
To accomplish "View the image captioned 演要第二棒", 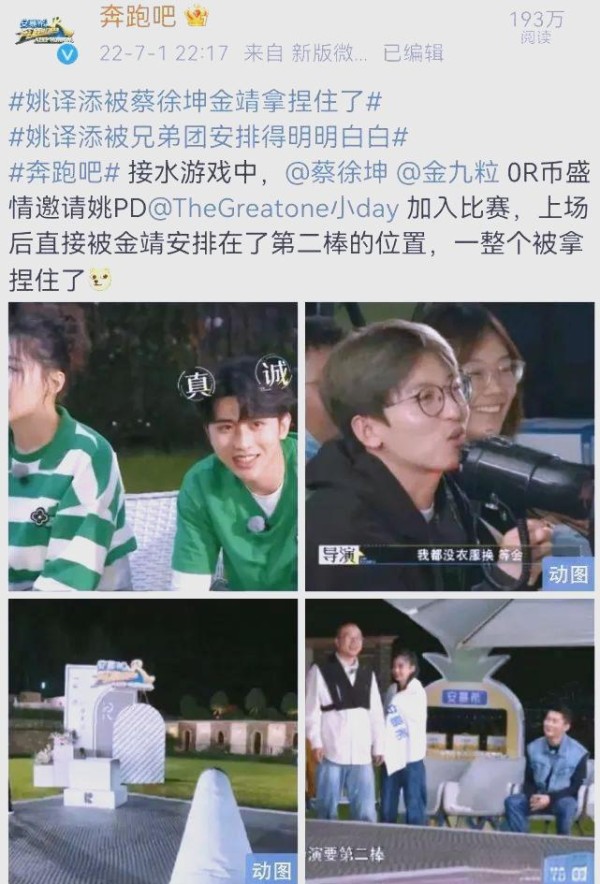I will point(449,740).
